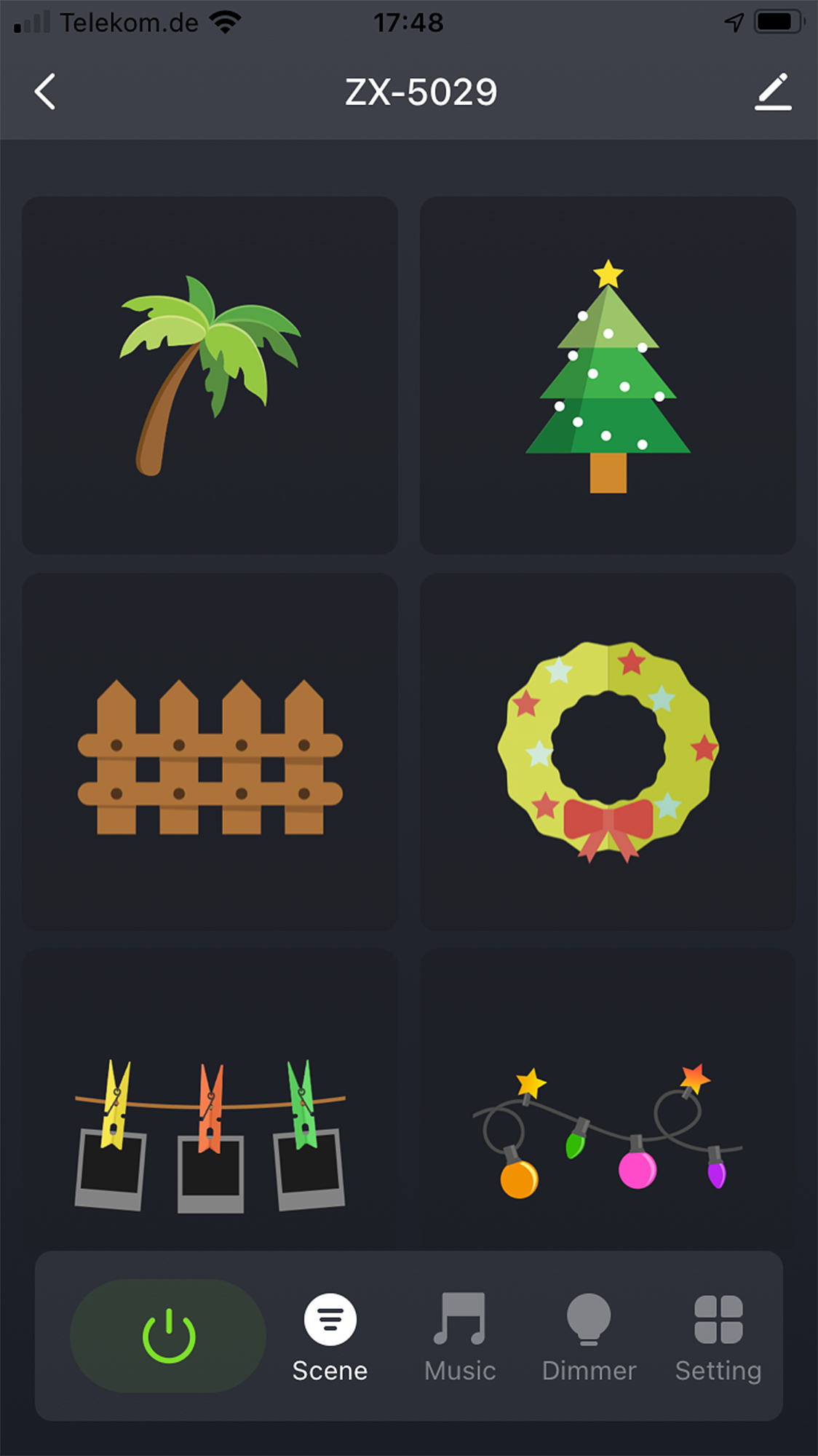
Task: Select the palm tree scene
Action: point(210,375)
